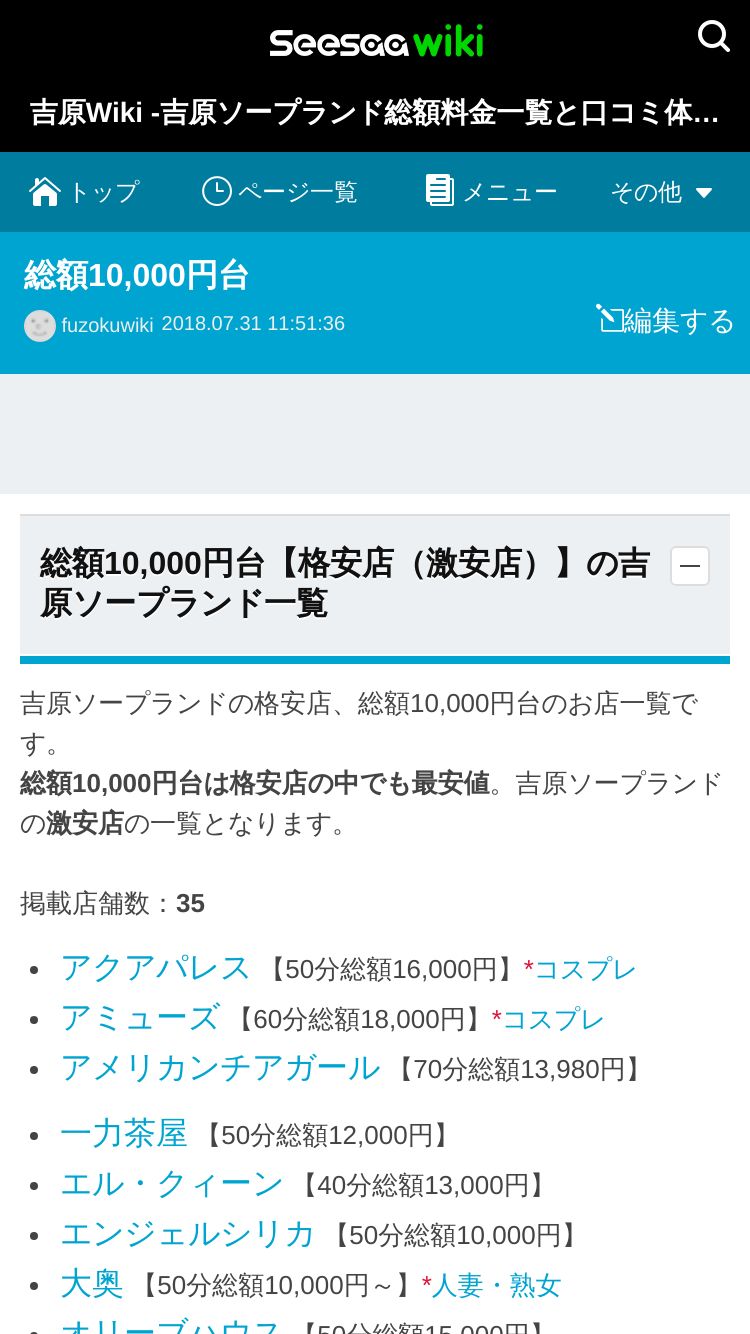
Task: Open the 大奥 link
Action: click(x=91, y=1284)
